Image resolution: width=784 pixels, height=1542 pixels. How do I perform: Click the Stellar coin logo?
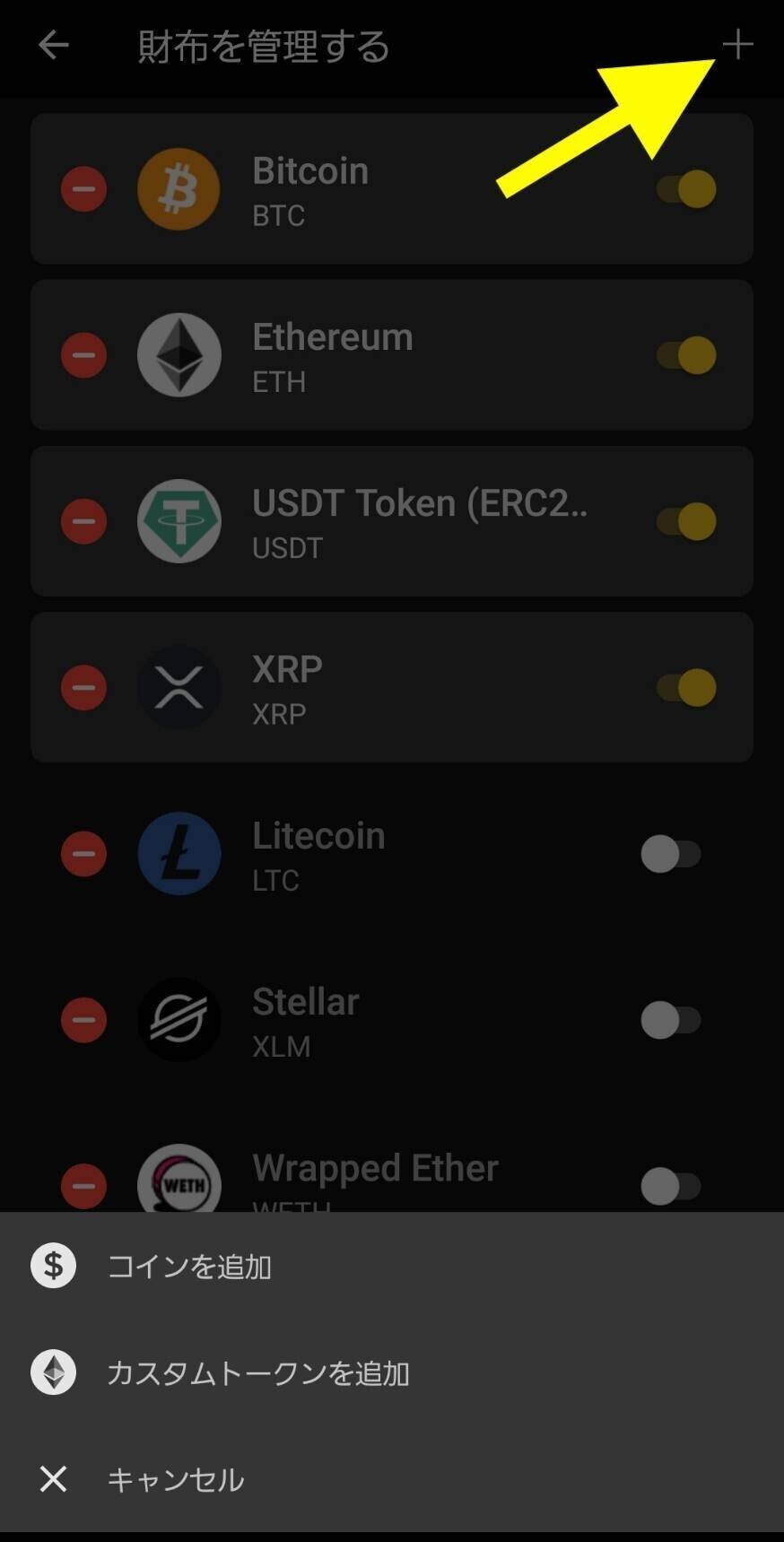pos(179,1020)
